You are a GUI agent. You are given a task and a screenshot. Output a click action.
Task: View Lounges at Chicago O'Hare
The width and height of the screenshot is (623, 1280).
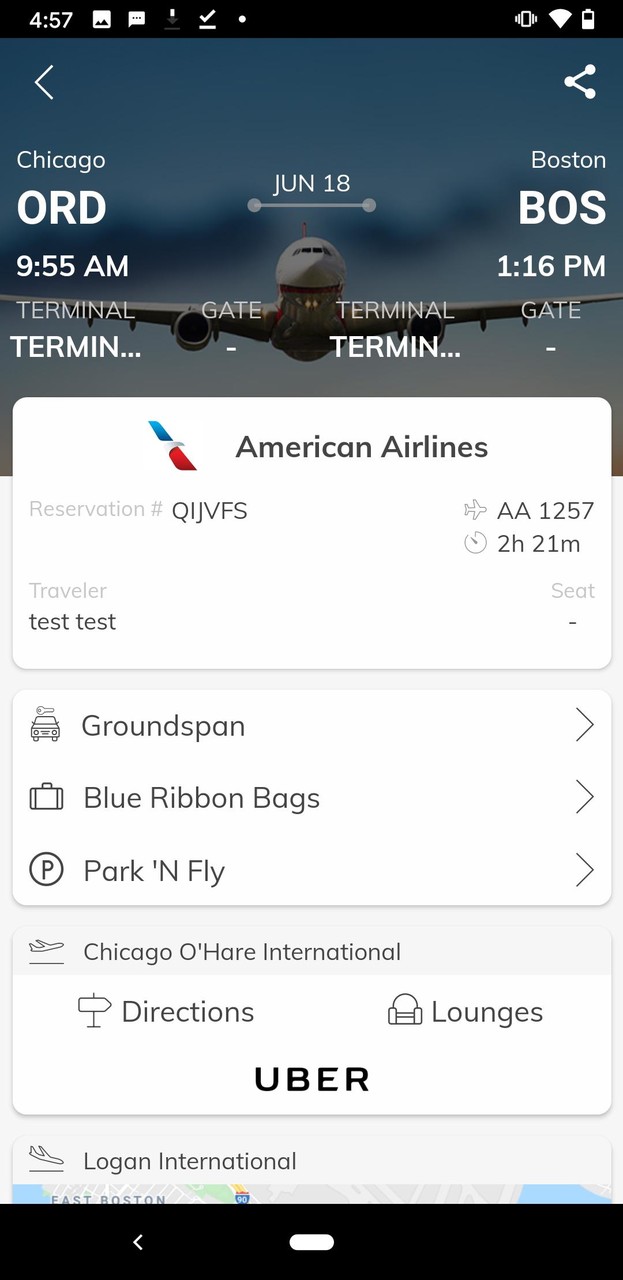[465, 1012]
